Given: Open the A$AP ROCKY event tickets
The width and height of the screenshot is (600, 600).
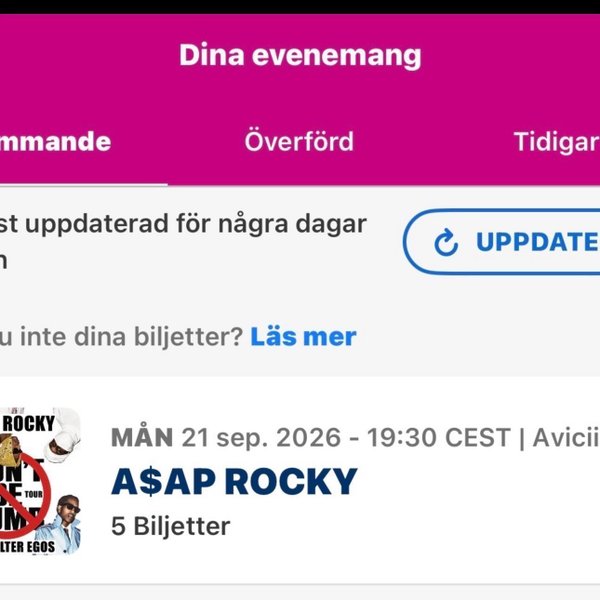Looking at the screenshot, I should (234, 482).
